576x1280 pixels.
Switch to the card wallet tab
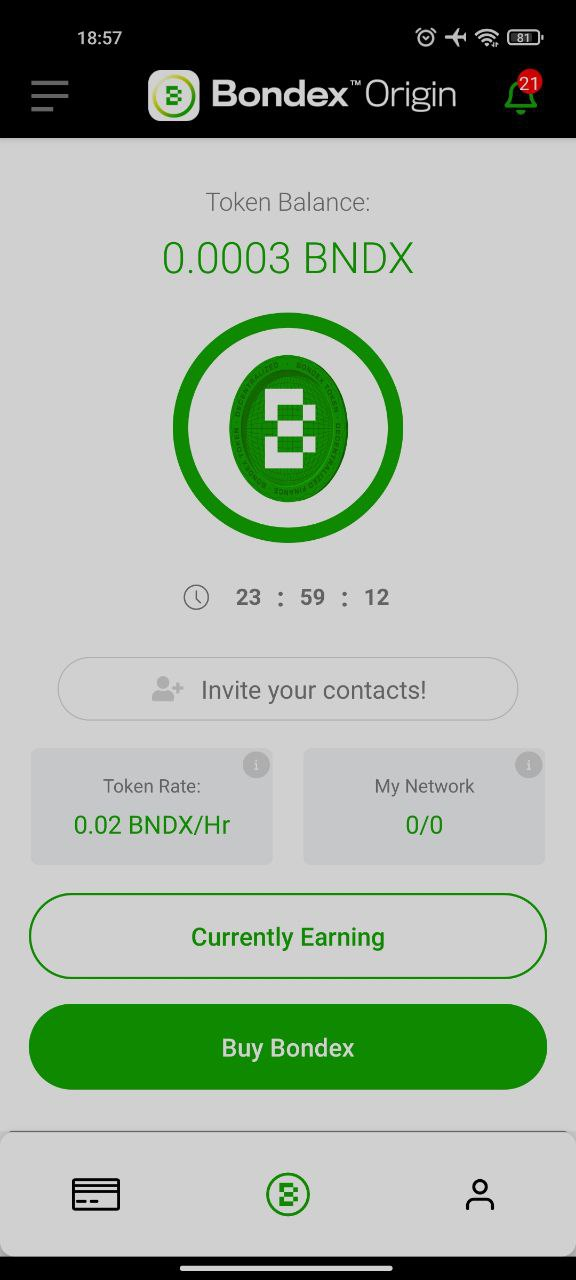pos(96,1194)
